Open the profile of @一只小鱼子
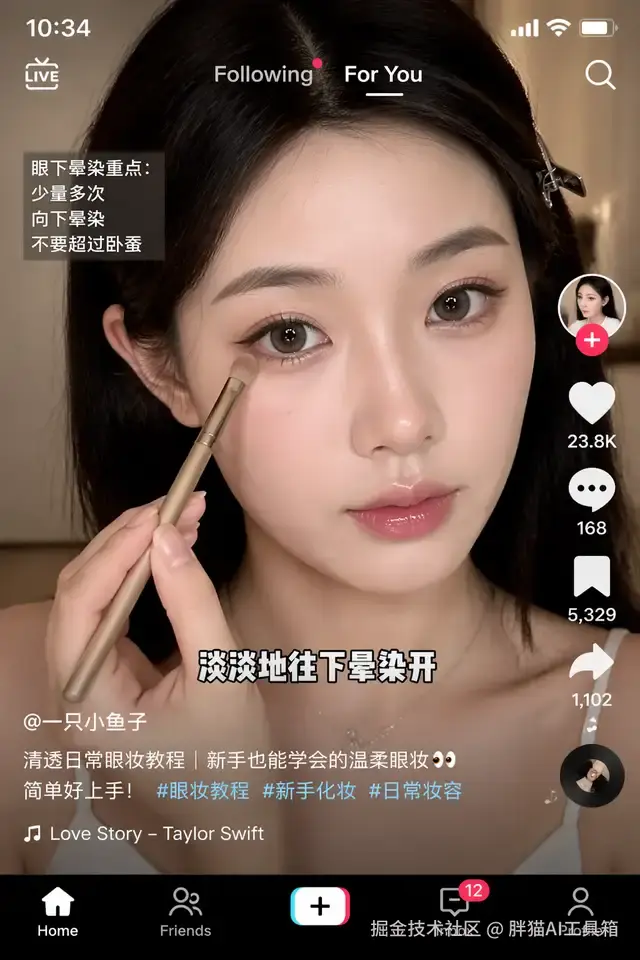Screen dimensions: 640x960 (x=86, y=721)
